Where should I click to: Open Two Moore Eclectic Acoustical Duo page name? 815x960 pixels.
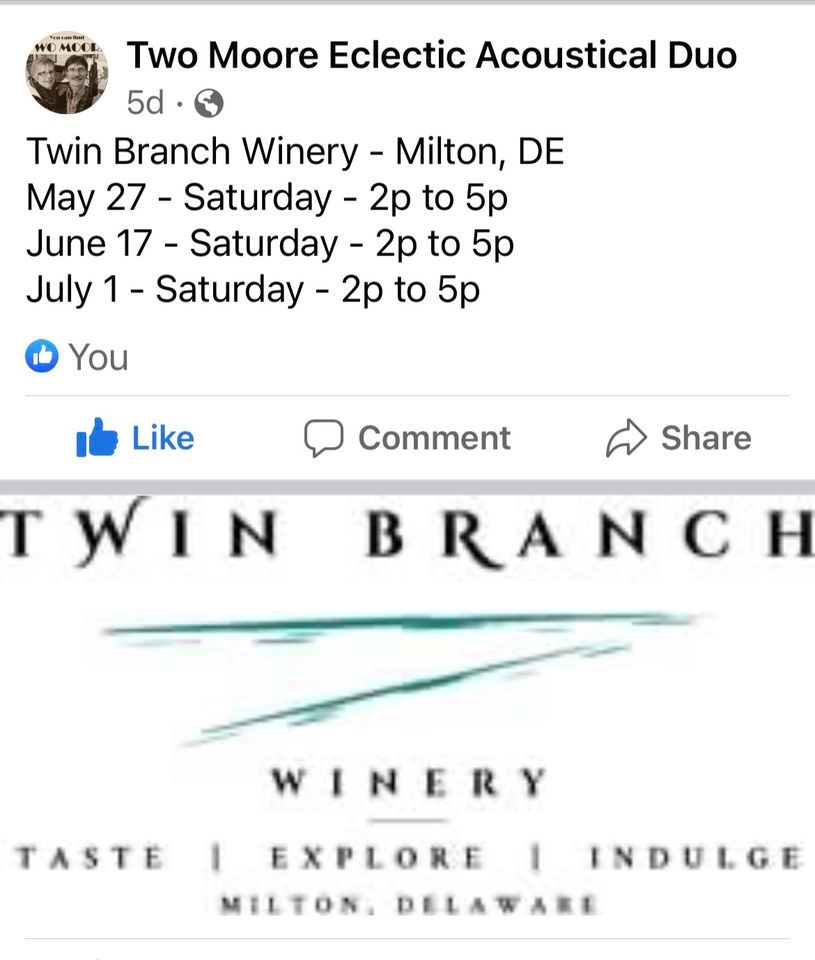431,56
